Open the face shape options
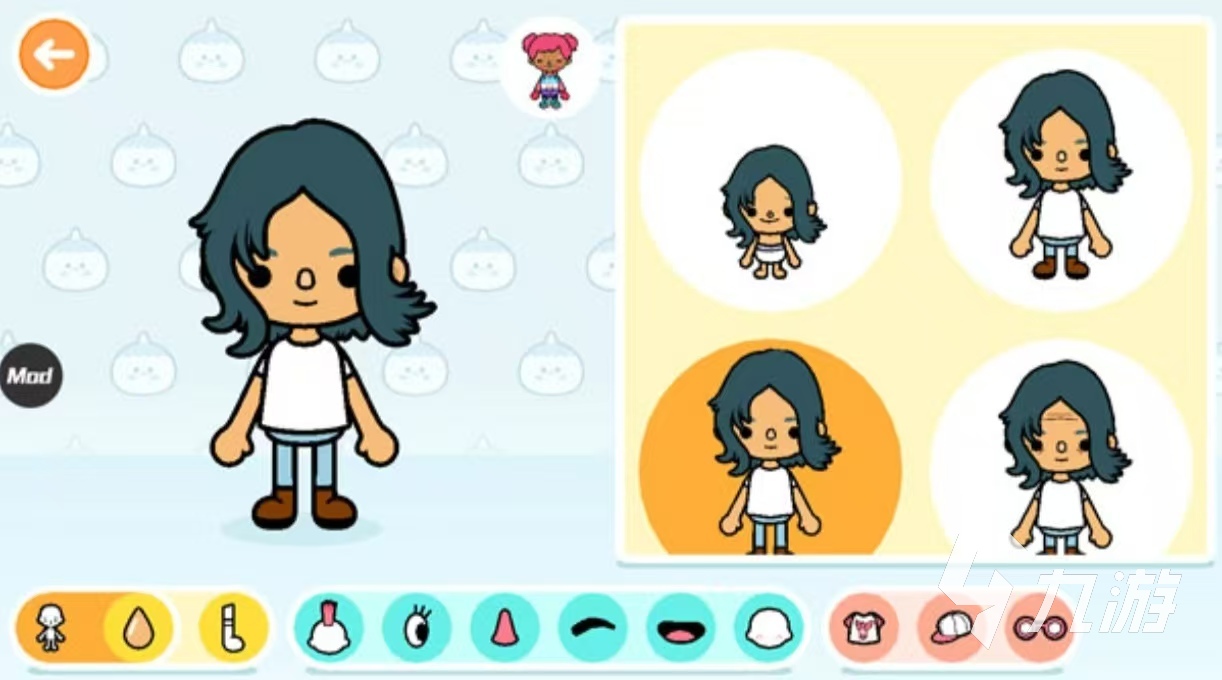The width and height of the screenshot is (1222, 680). pyautogui.click(x=768, y=628)
